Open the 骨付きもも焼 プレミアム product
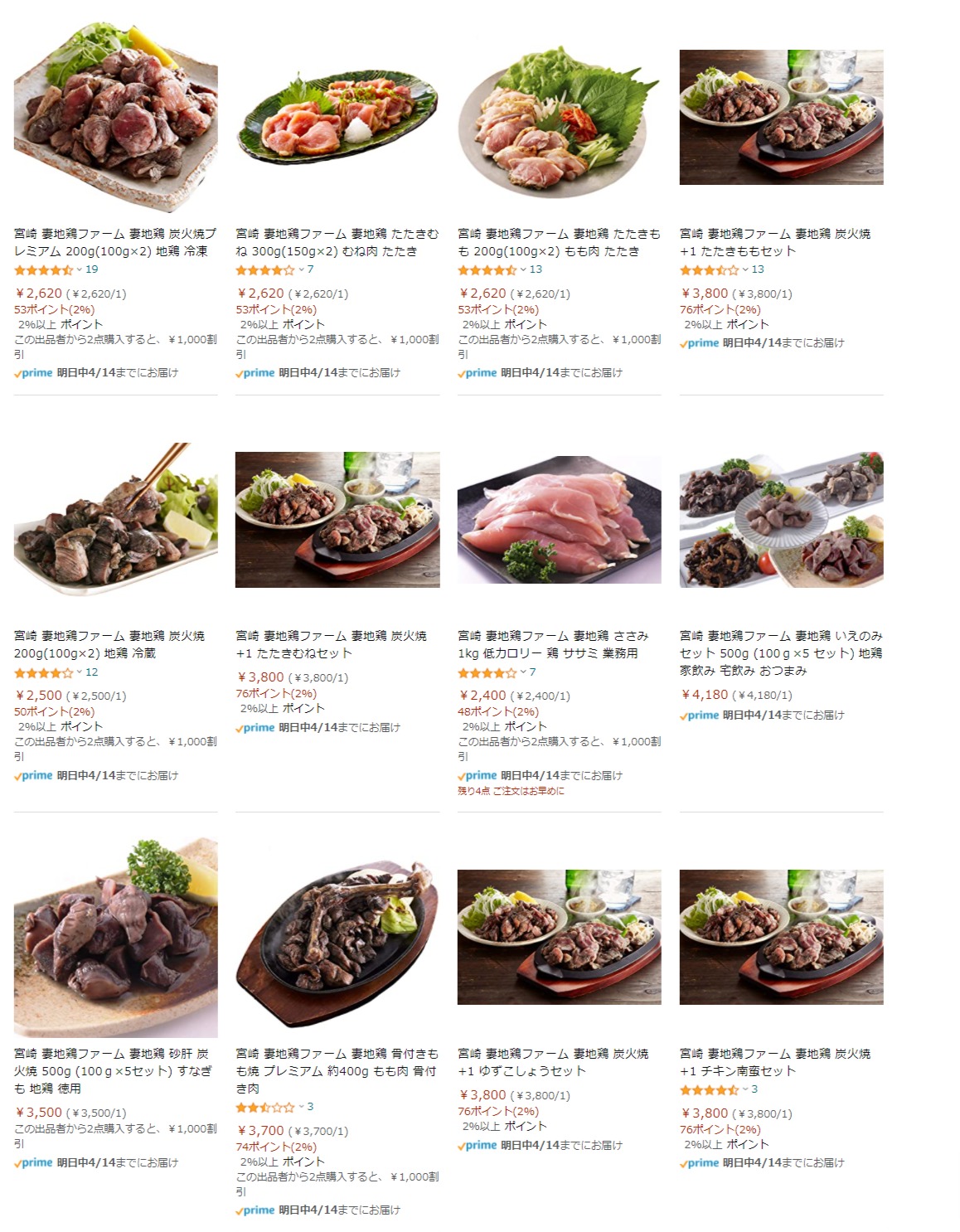The image size is (960, 1232). pyautogui.click(x=337, y=1070)
